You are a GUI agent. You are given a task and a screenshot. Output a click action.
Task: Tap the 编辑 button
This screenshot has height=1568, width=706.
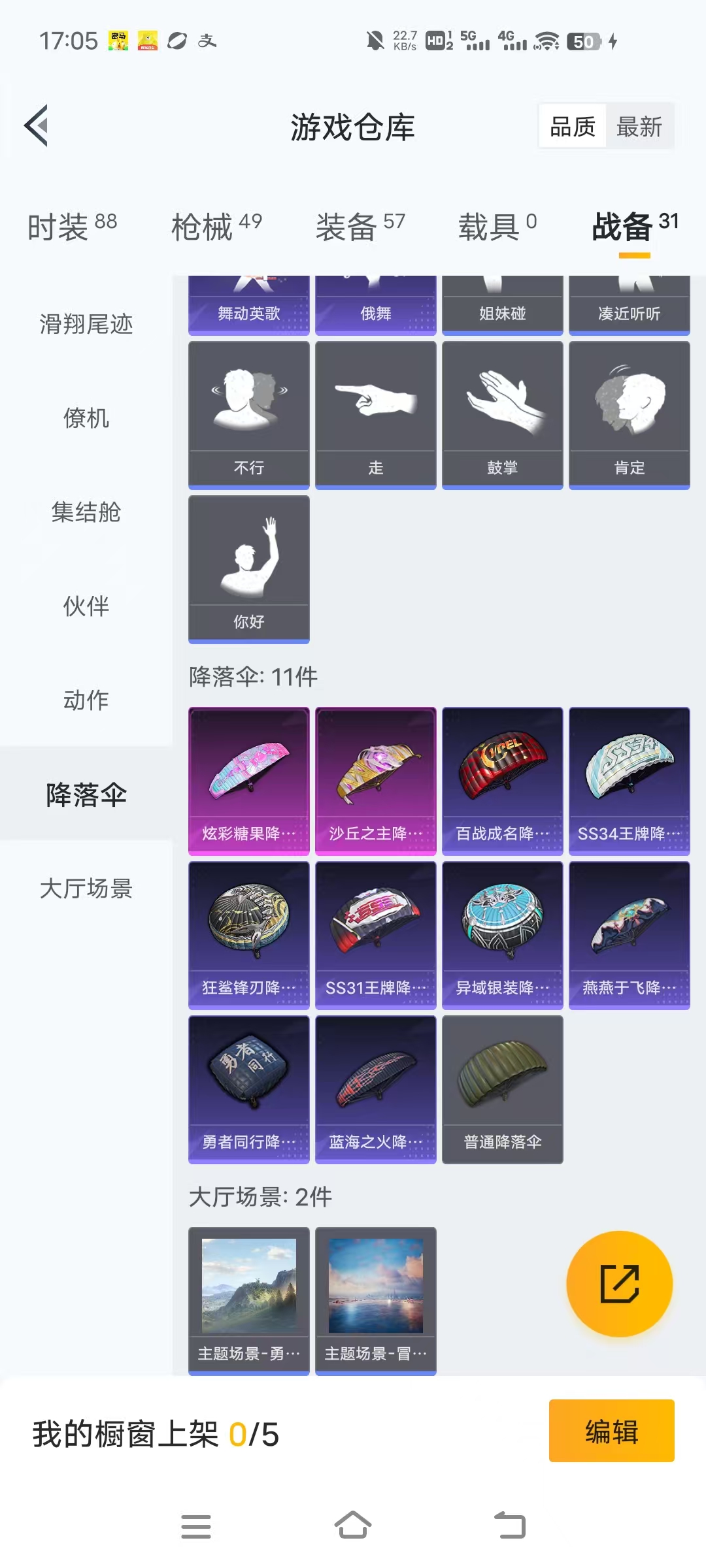point(612,1432)
